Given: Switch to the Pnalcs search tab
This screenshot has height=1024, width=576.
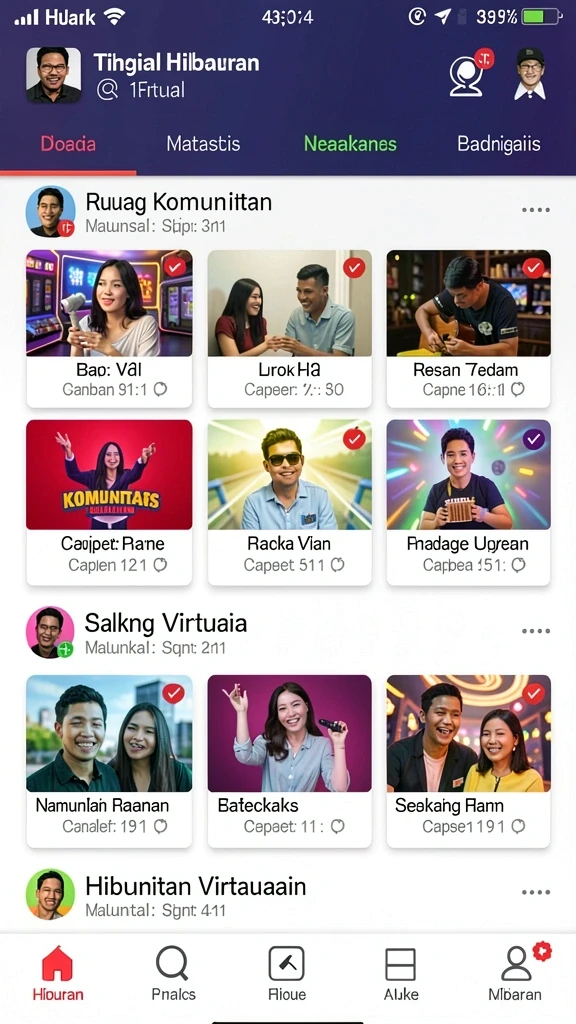Looking at the screenshot, I should [173, 973].
